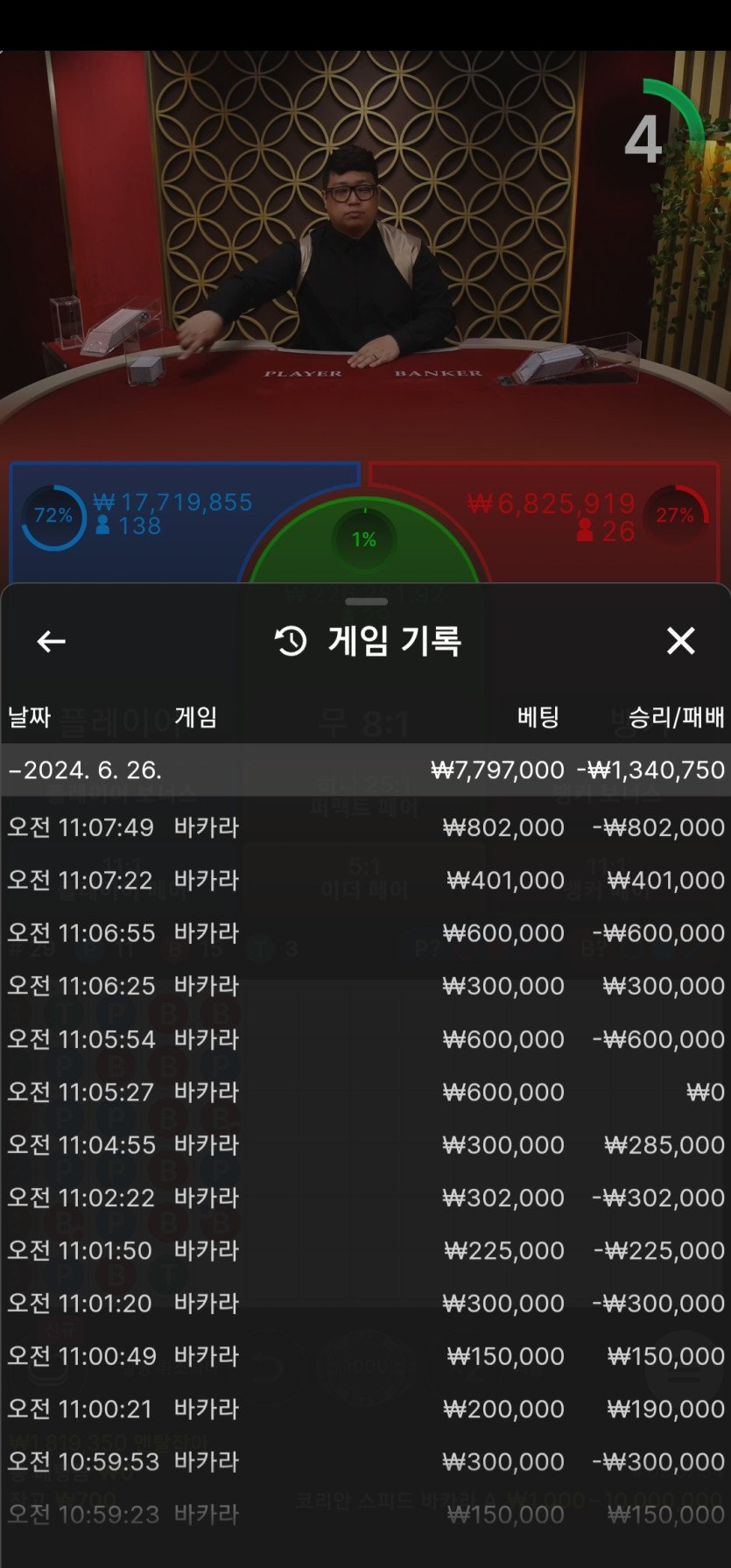View the 오전 11:00:21 record details
This screenshot has height=1568, width=731.
pyautogui.click(x=365, y=1409)
